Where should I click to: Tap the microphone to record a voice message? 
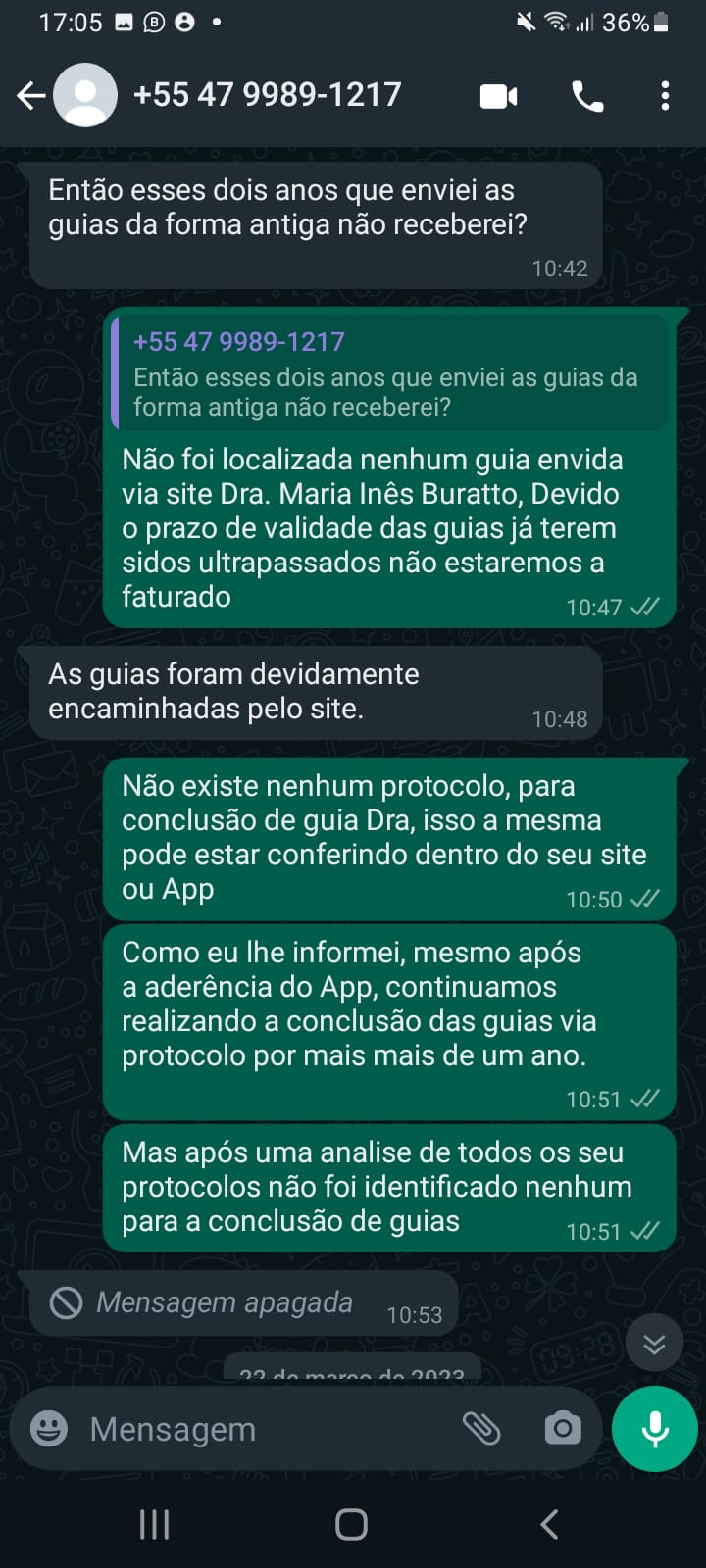click(654, 1429)
